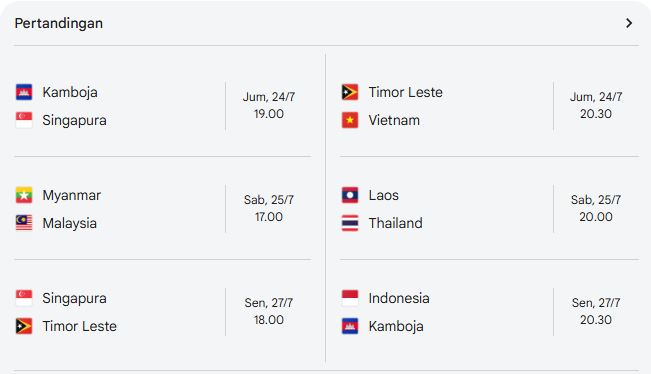
Task: Open the Timor Leste vs Vietnam match
Action: [489, 106]
